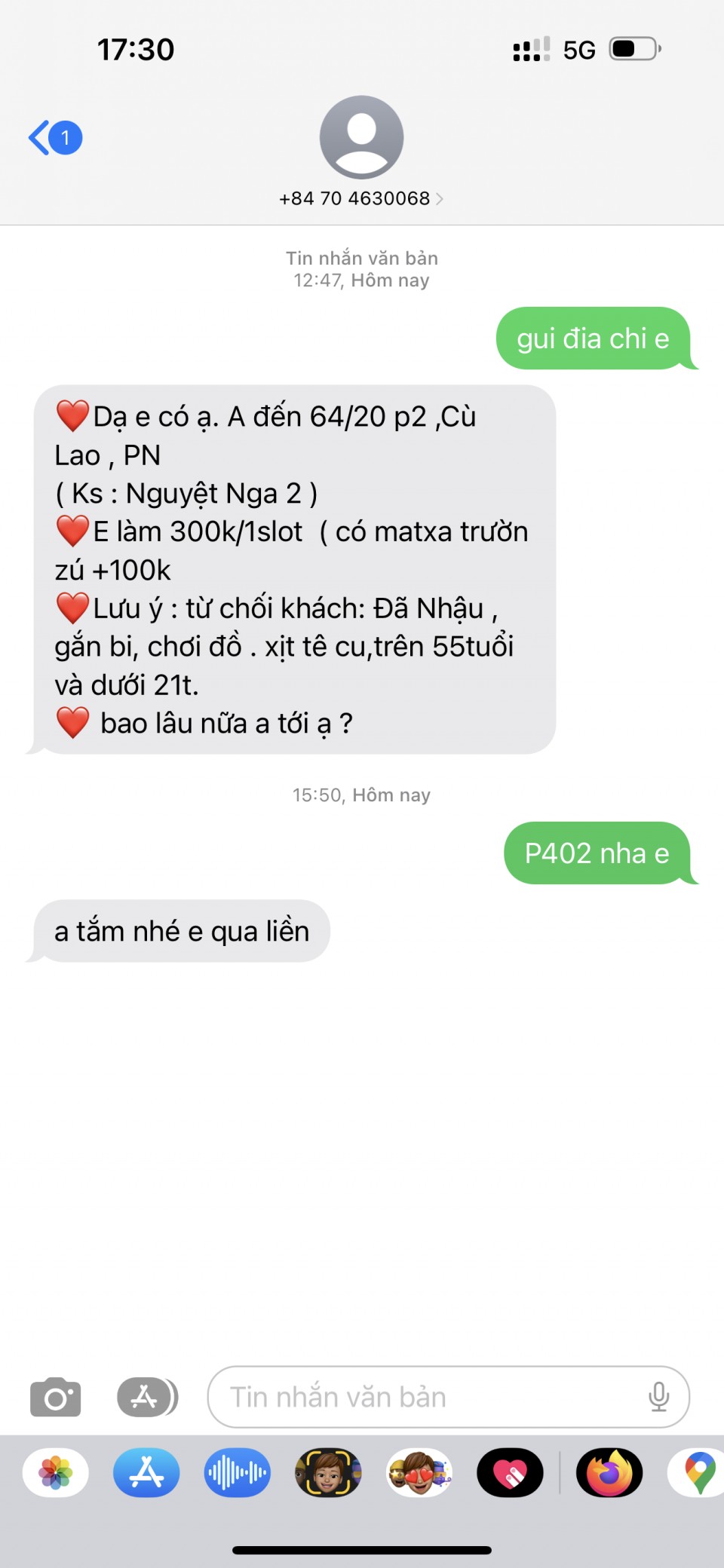The image size is (724, 1568).
Task: Open the Memoji app in the app strip
Action: click(328, 1473)
